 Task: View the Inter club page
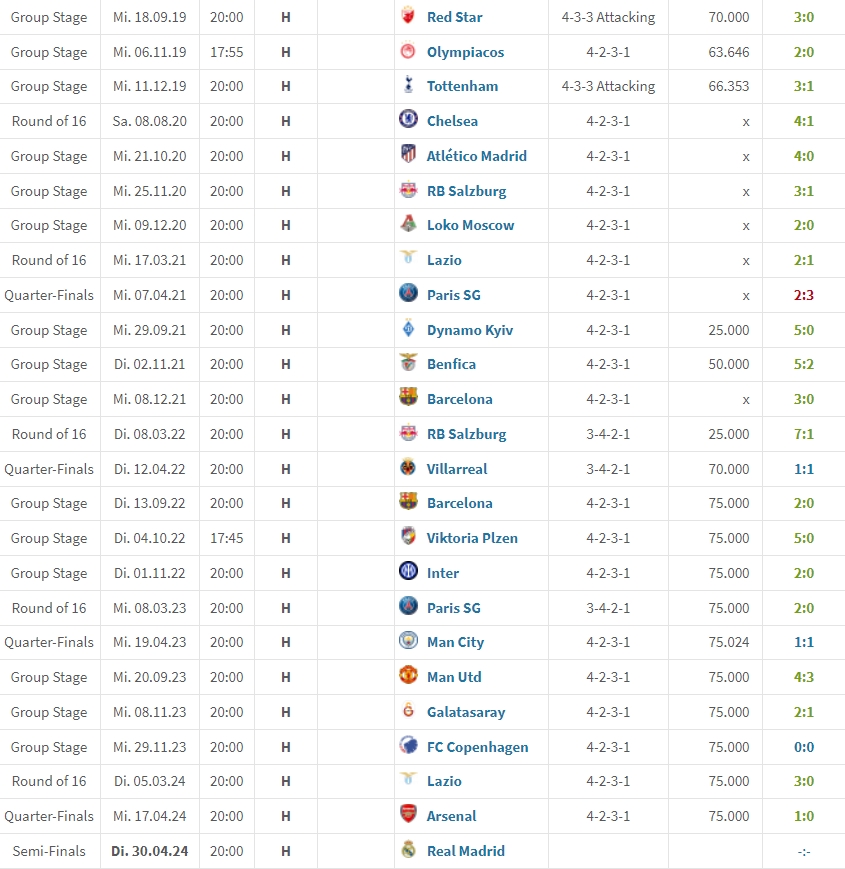(x=443, y=573)
